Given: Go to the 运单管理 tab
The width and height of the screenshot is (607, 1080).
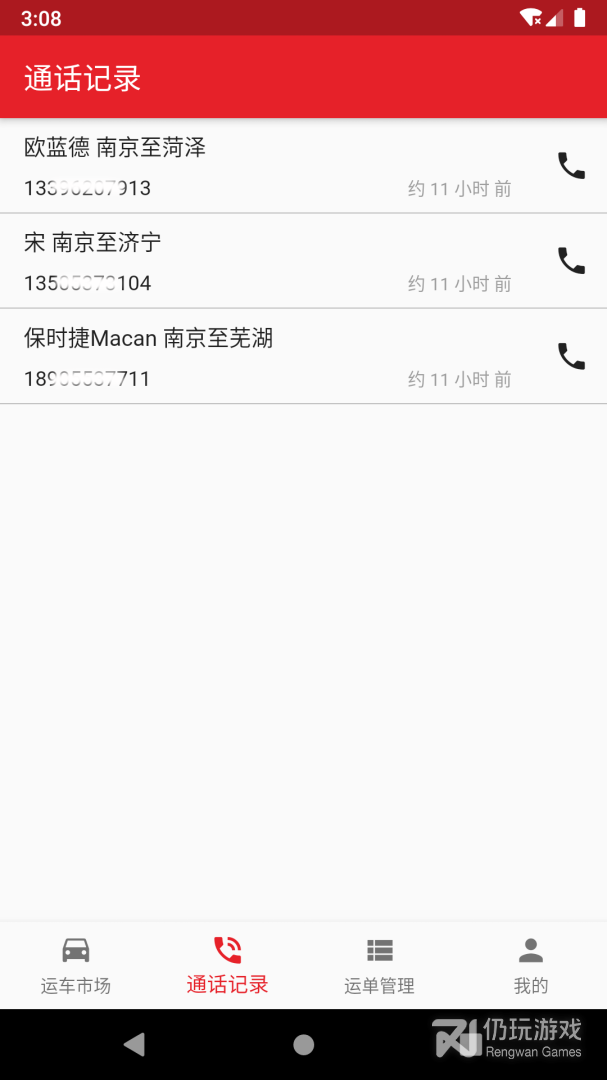Looking at the screenshot, I should click(379, 965).
